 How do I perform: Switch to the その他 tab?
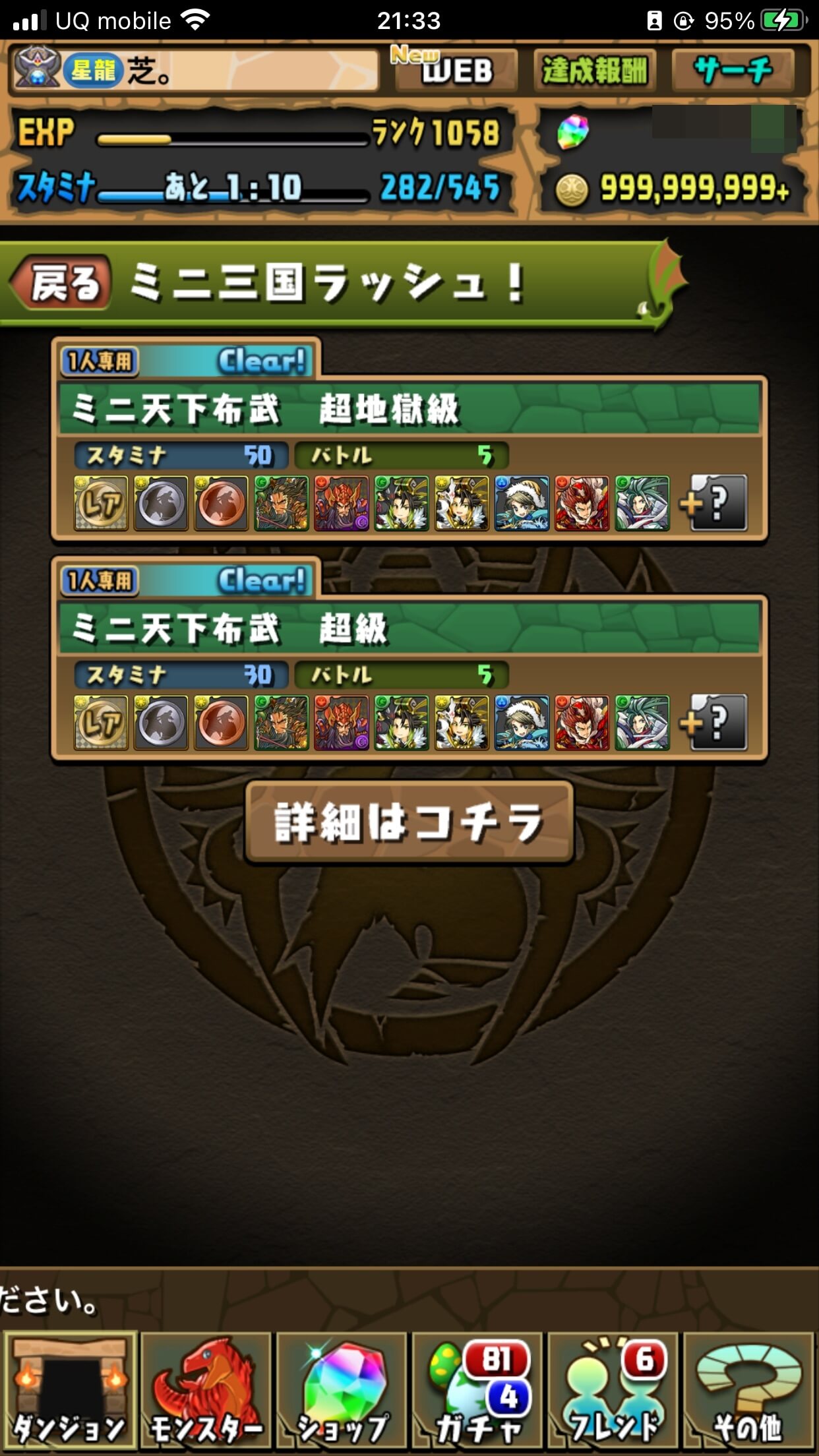click(x=748, y=1390)
